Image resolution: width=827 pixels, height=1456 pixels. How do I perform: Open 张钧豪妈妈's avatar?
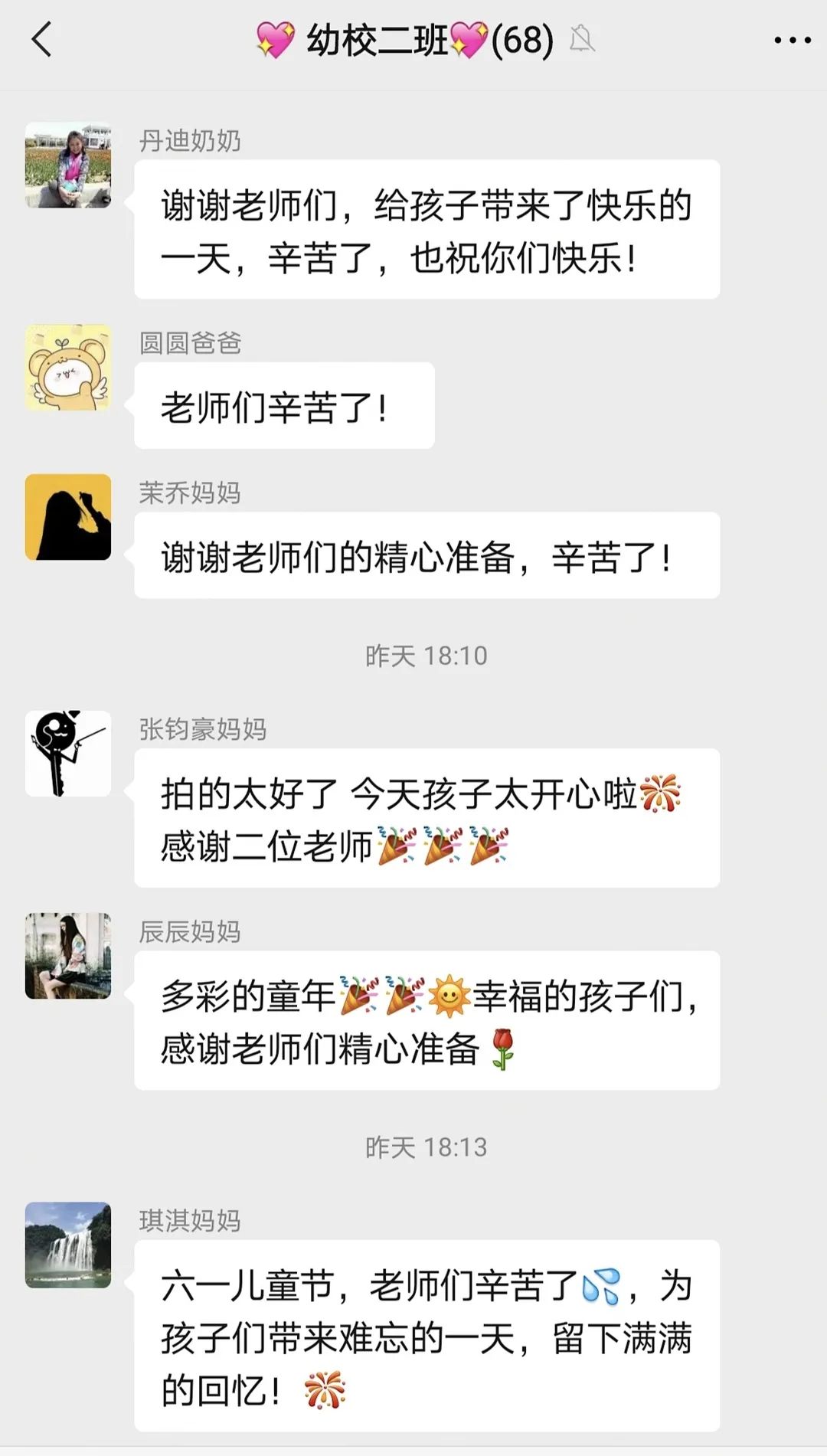point(68,754)
